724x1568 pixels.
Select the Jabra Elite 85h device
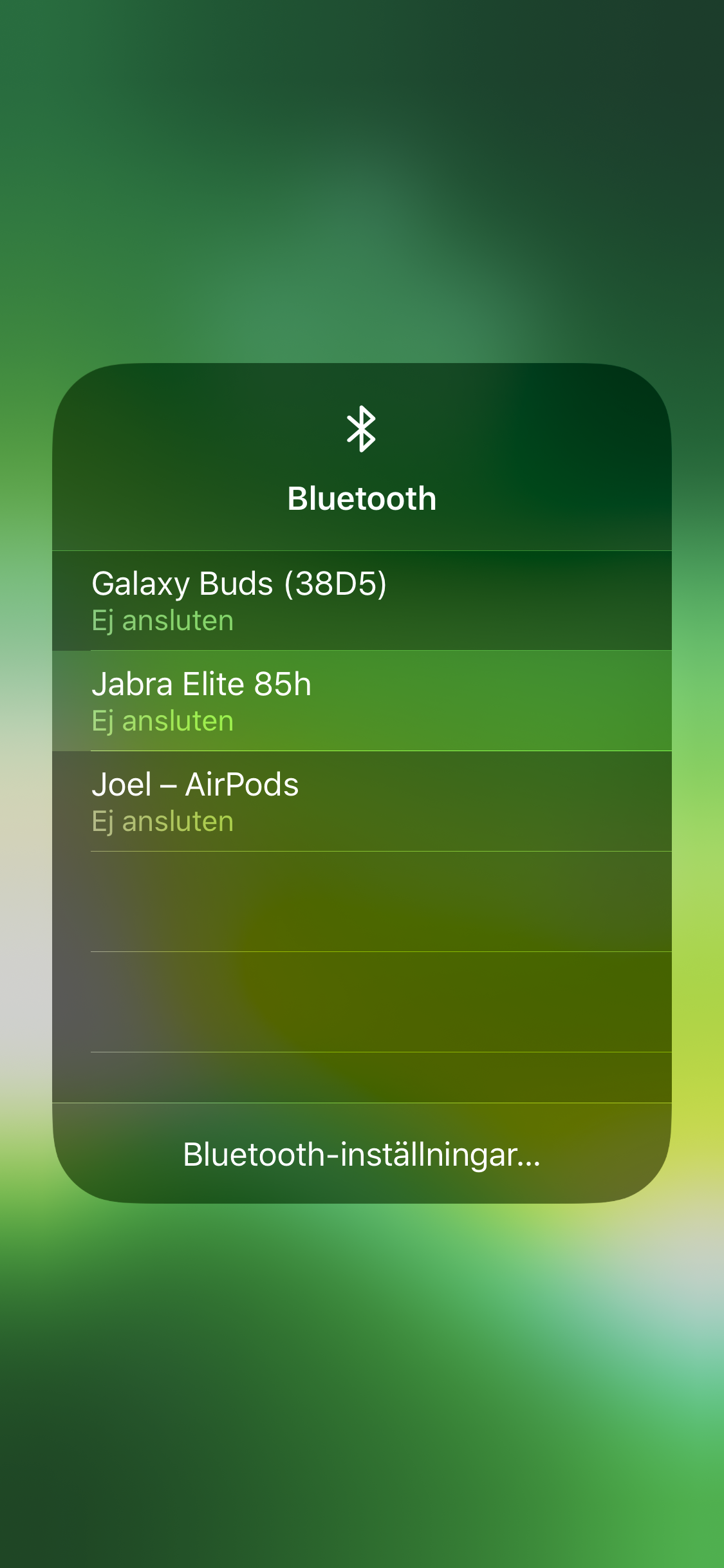[x=362, y=701]
